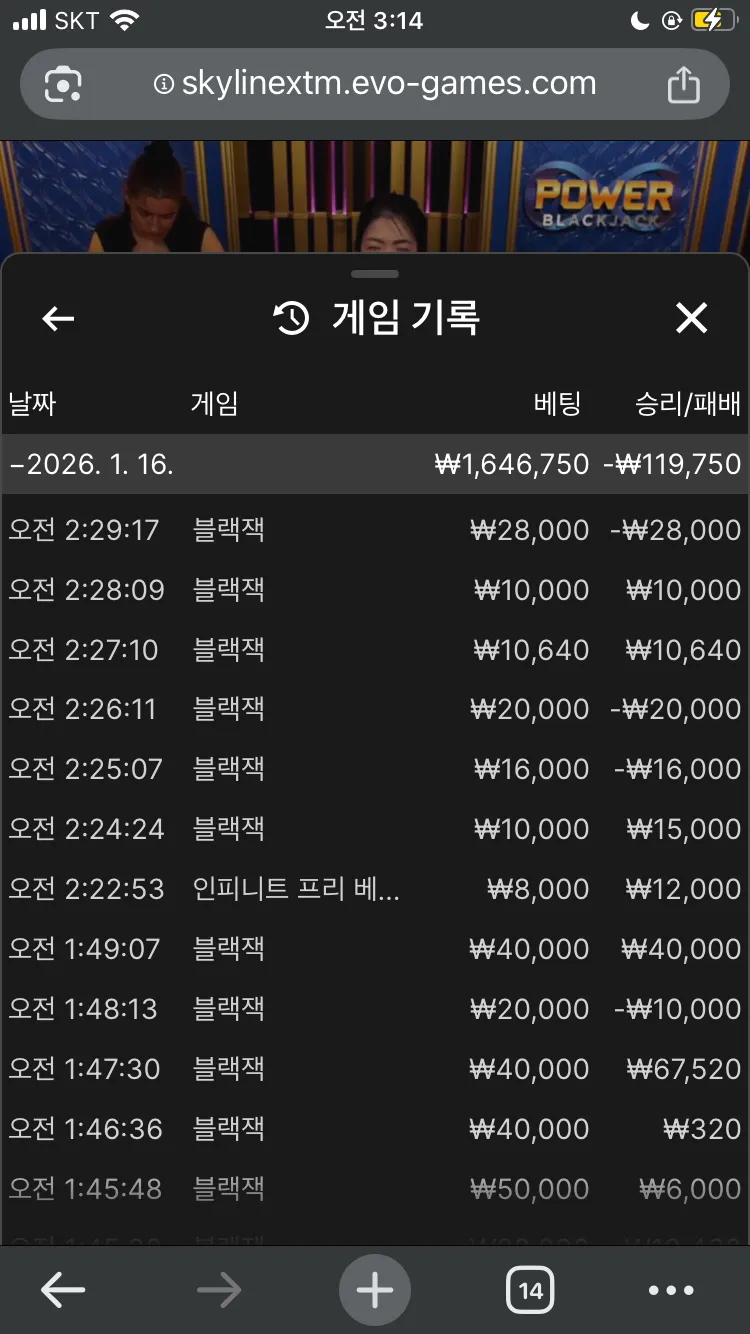Go back from the 게임 기록 panel
The image size is (750, 1334).
pos(58,319)
